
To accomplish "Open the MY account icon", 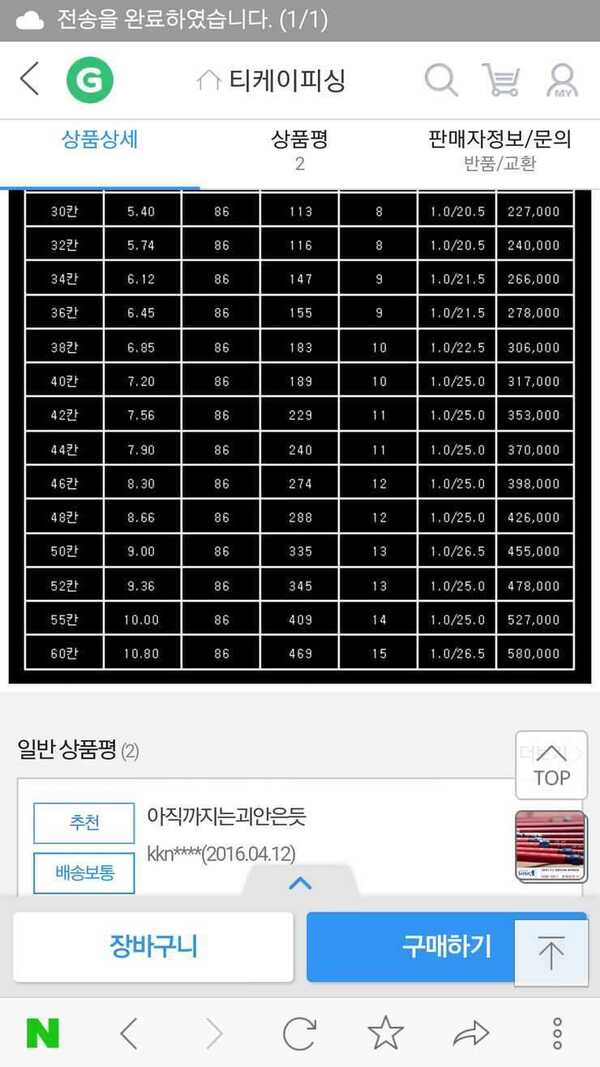I will [562, 80].
